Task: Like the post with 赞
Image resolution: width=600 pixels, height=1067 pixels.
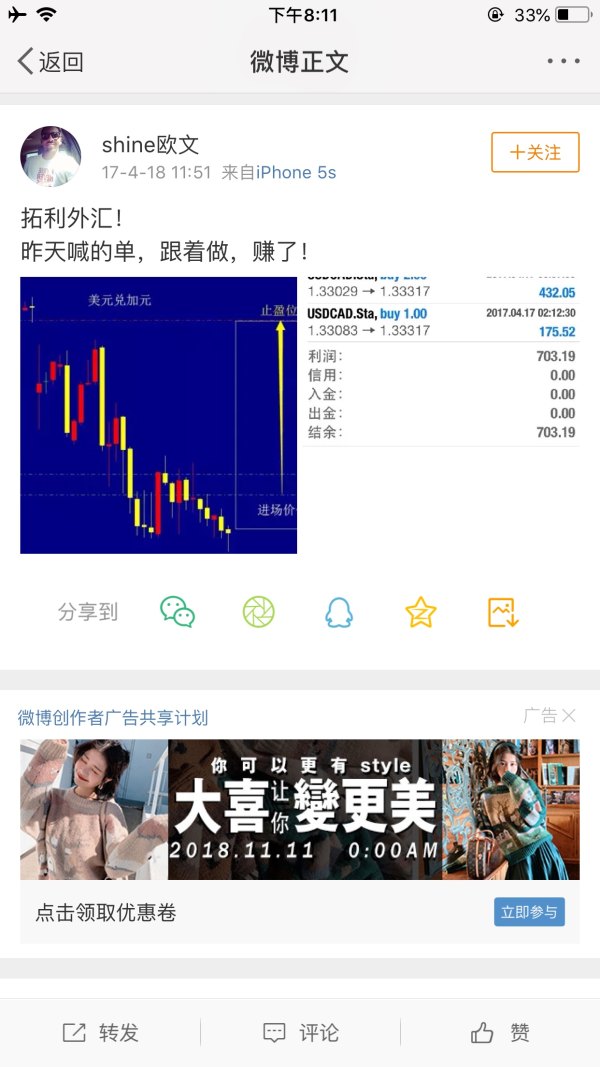Action: click(500, 1033)
